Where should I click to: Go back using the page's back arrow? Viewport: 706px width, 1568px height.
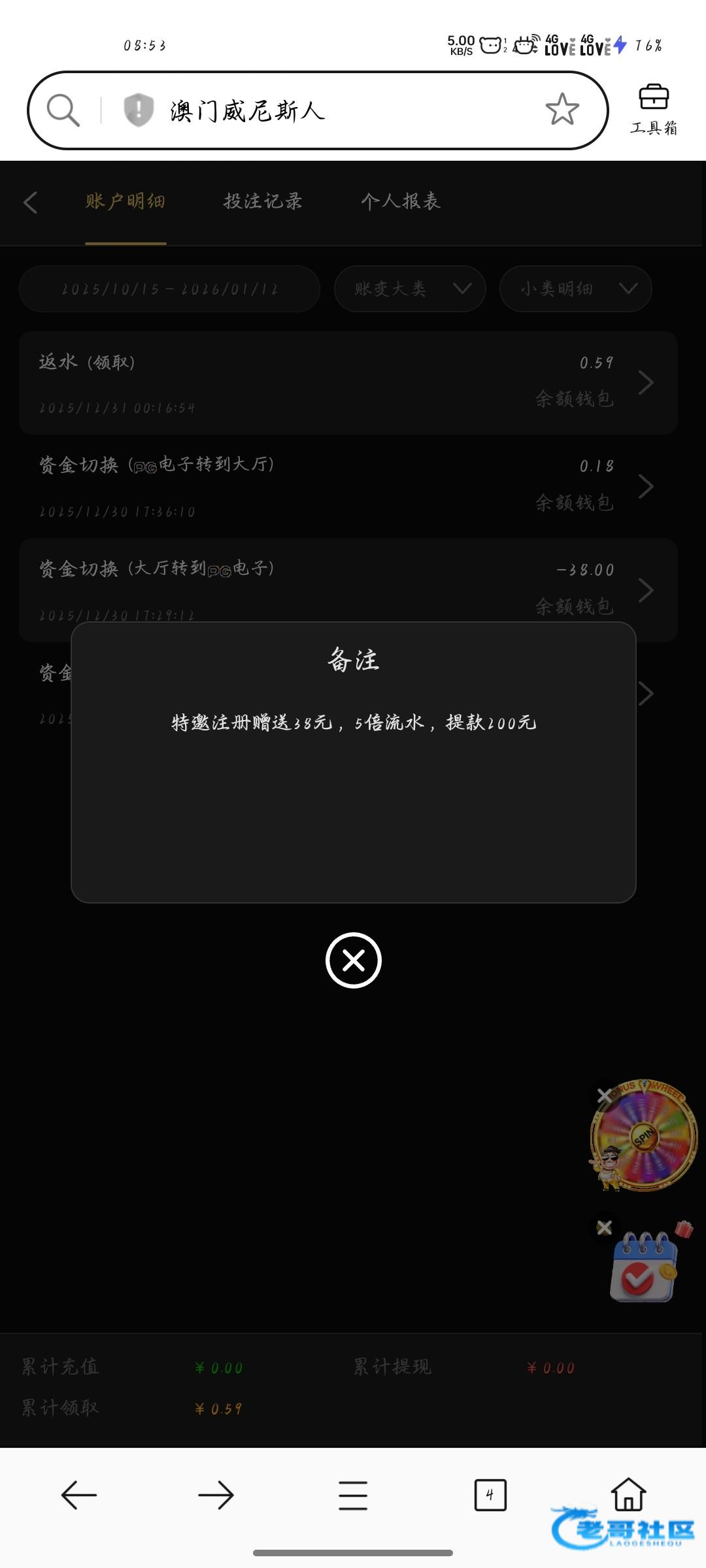pyautogui.click(x=31, y=202)
